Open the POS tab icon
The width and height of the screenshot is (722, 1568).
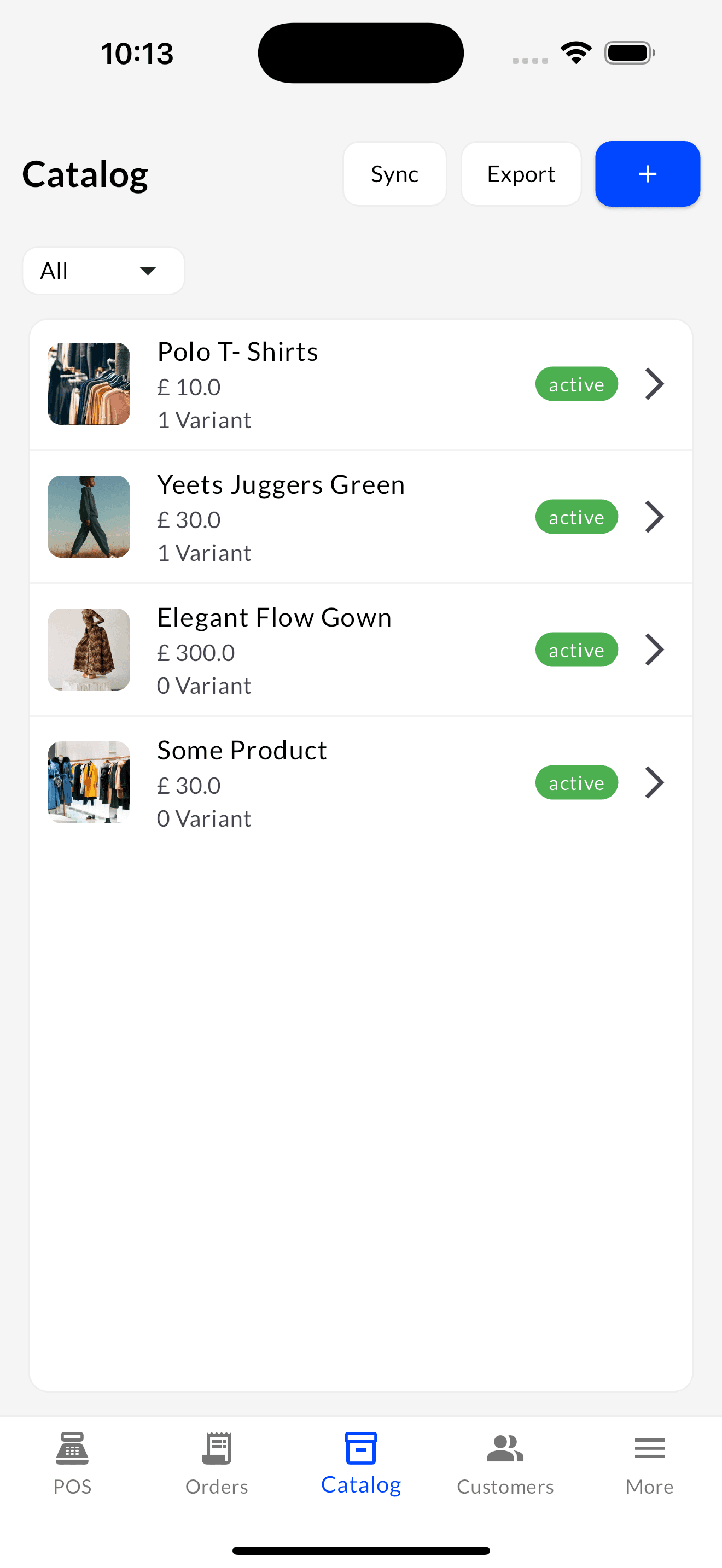click(x=71, y=1448)
